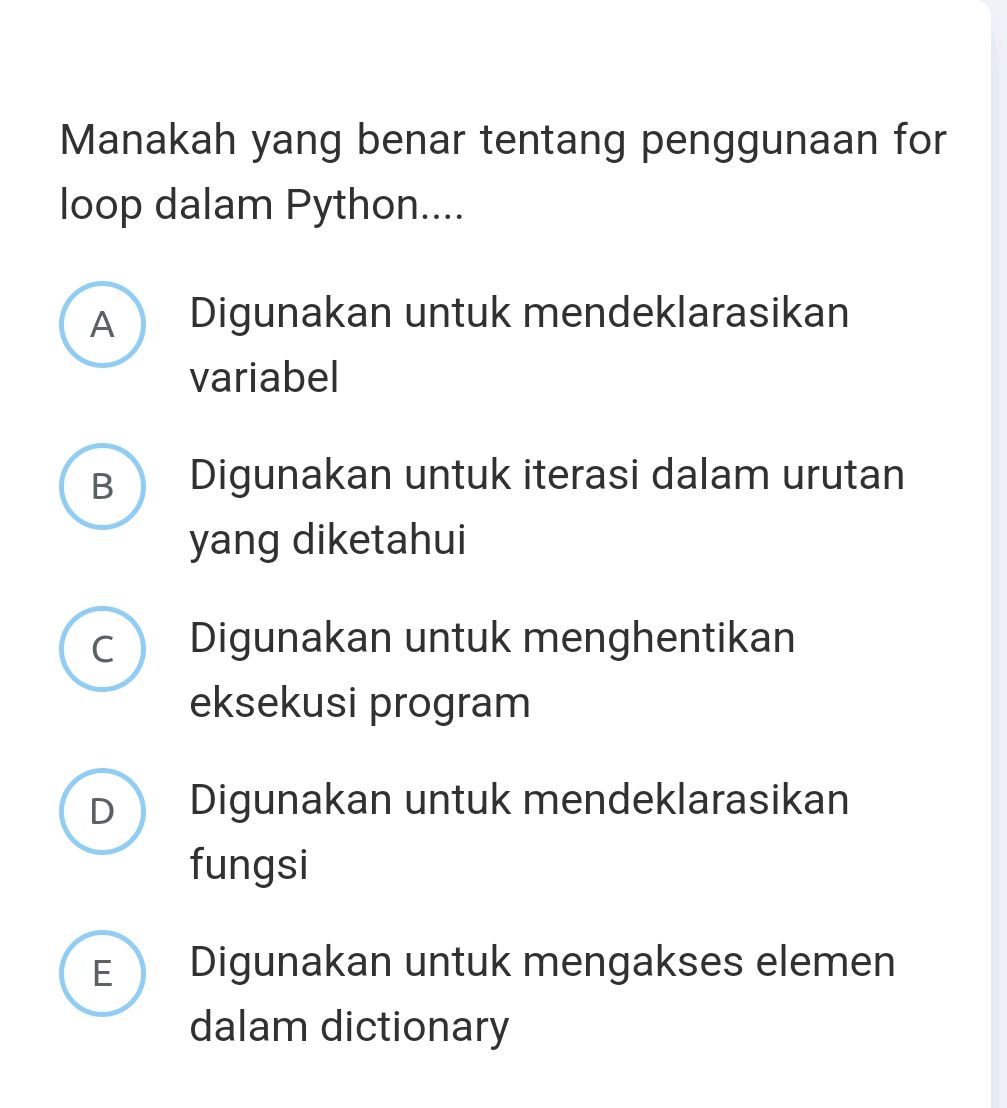Tap the text 'variabel' in option A
Viewport: 1007px width, 1108px height.
pyautogui.click(x=264, y=377)
